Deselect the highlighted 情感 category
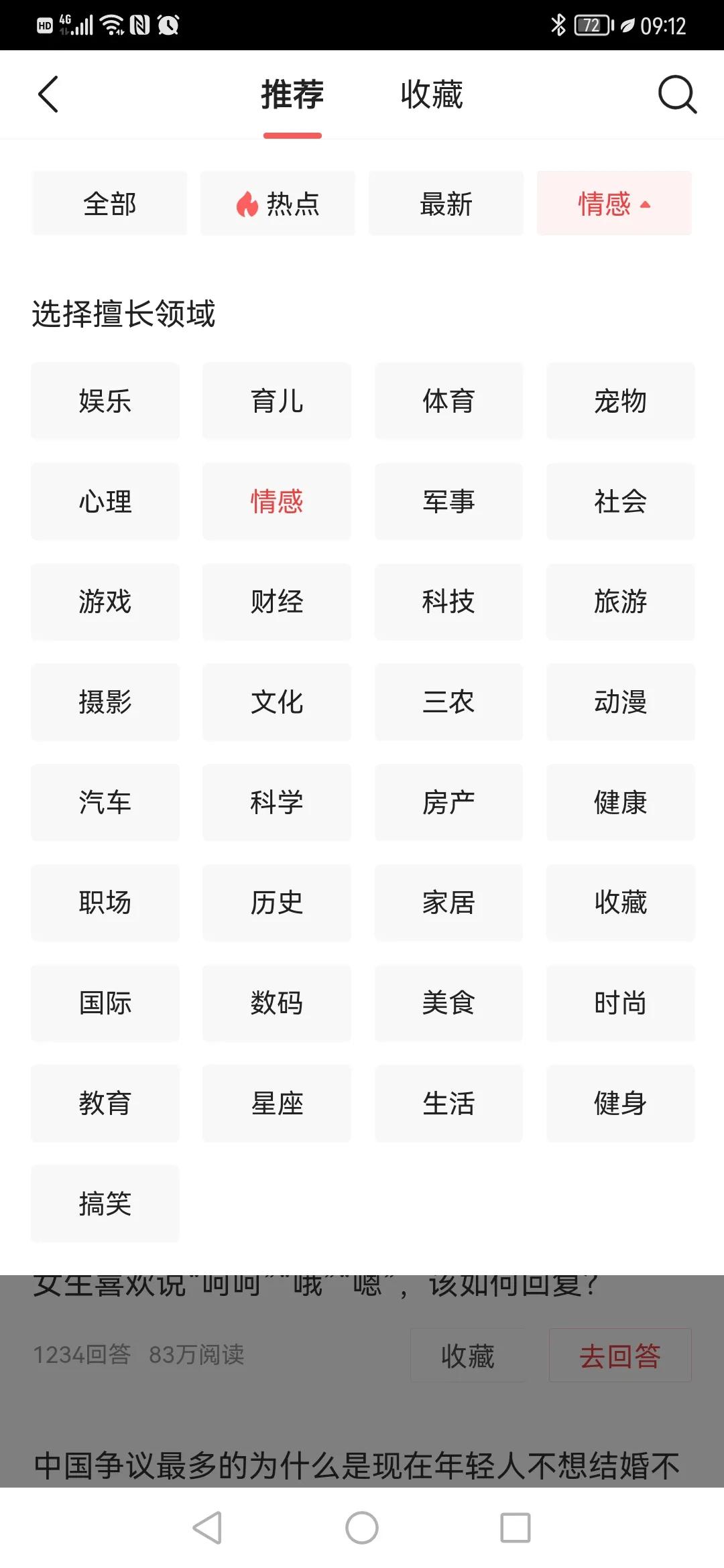This screenshot has width=724, height=1568. (276, 501)
